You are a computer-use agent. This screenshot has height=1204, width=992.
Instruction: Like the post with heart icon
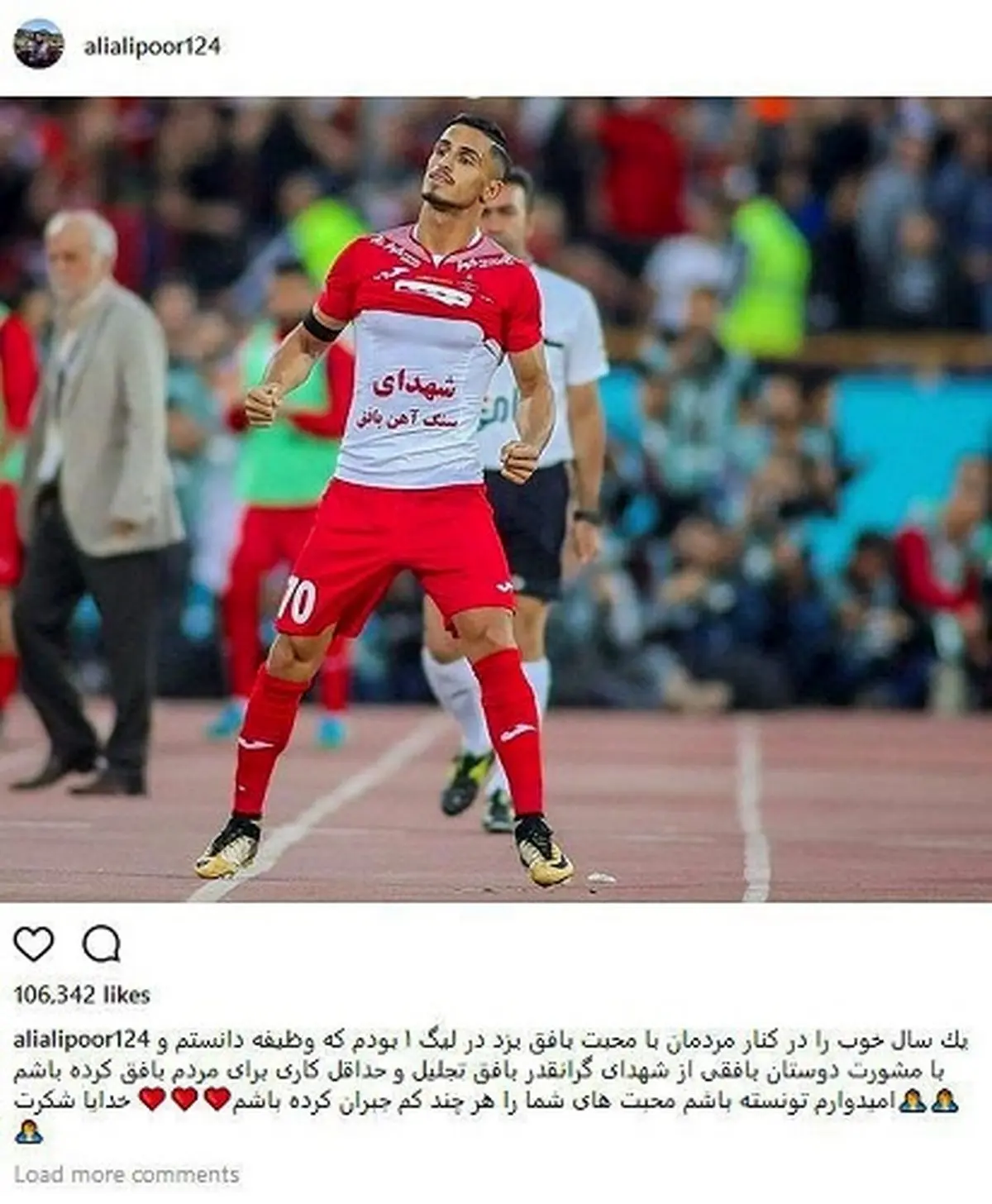point(34,944)
